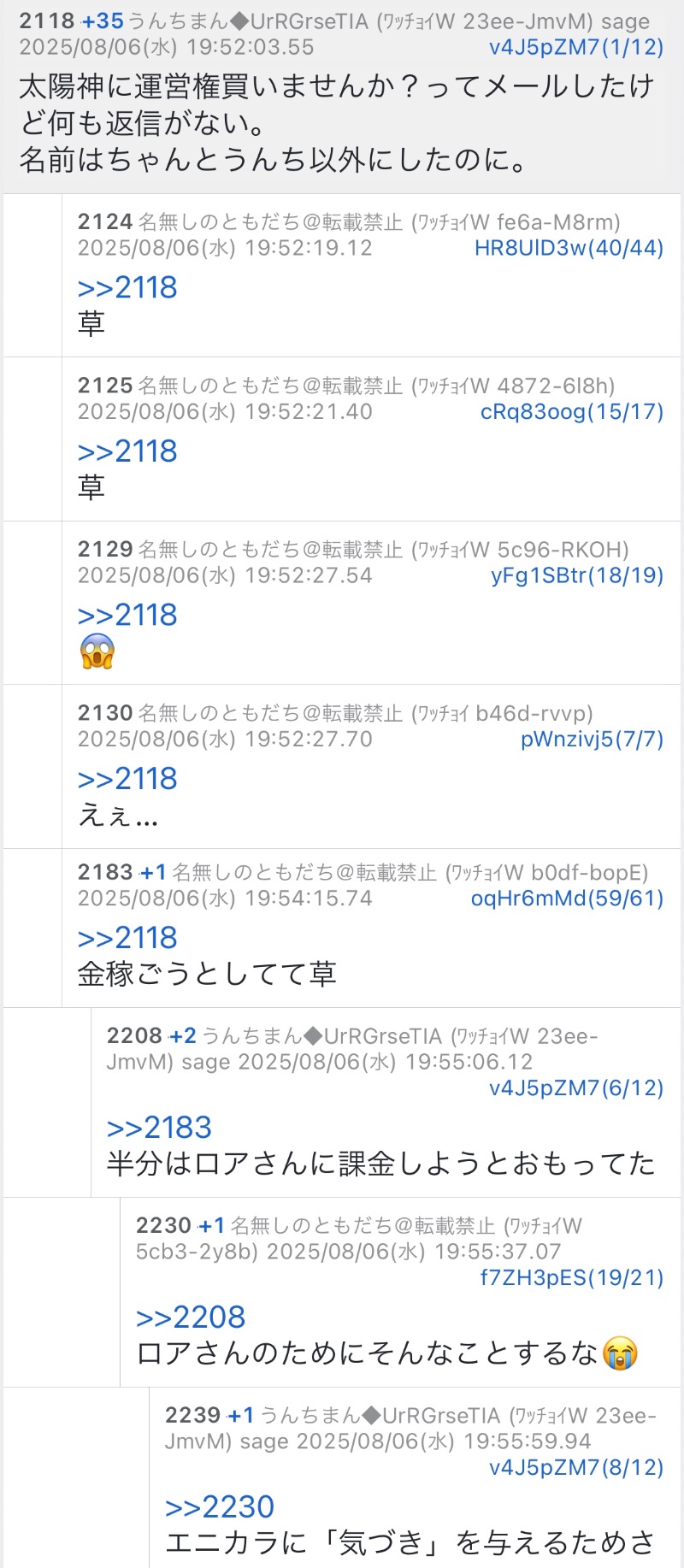Image resolution: width=684 pixels, height=1568 pixels.
Task: View posts by ID f7ZH3pES(19/21)
Action: click(571, 1277)
